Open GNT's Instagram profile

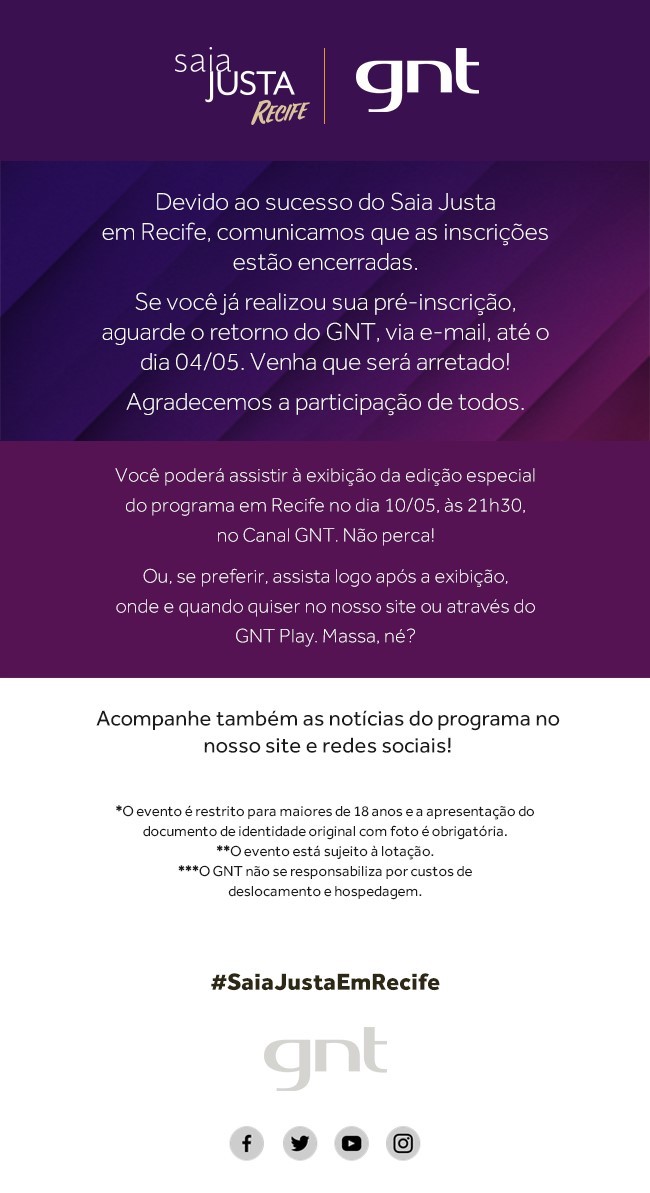click(403, 1143)
